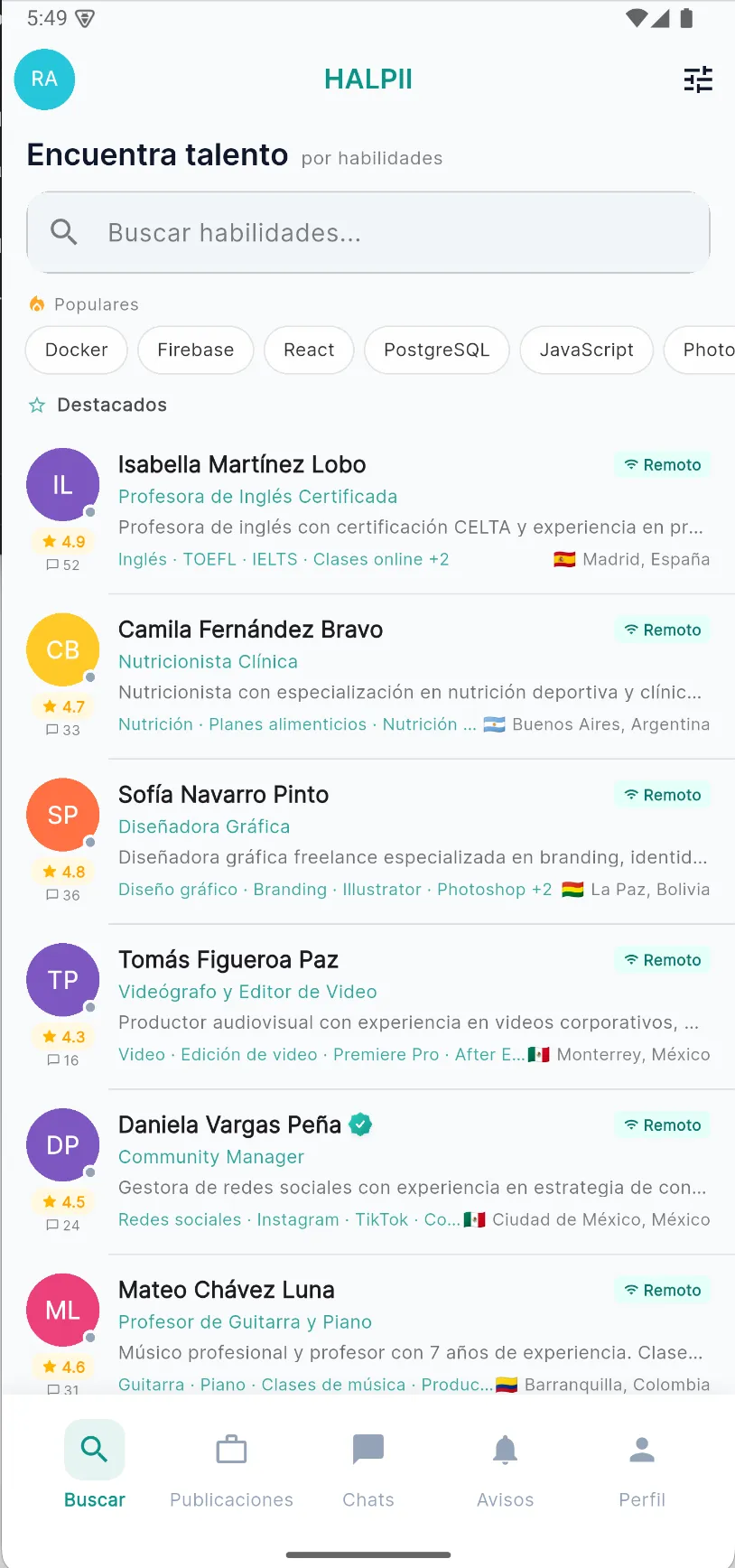Tap the verified badge on Daniela Vargas Peña
735x1568 pixels.
pos(359,1125)
